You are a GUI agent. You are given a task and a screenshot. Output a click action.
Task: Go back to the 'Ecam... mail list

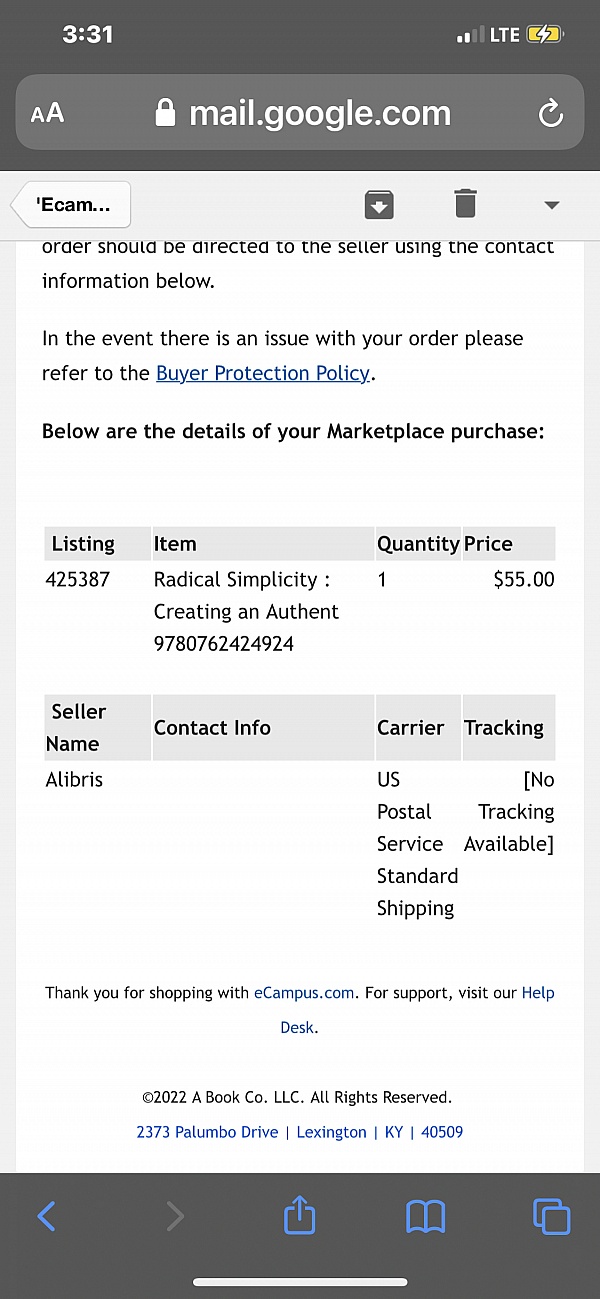point(72,205)
